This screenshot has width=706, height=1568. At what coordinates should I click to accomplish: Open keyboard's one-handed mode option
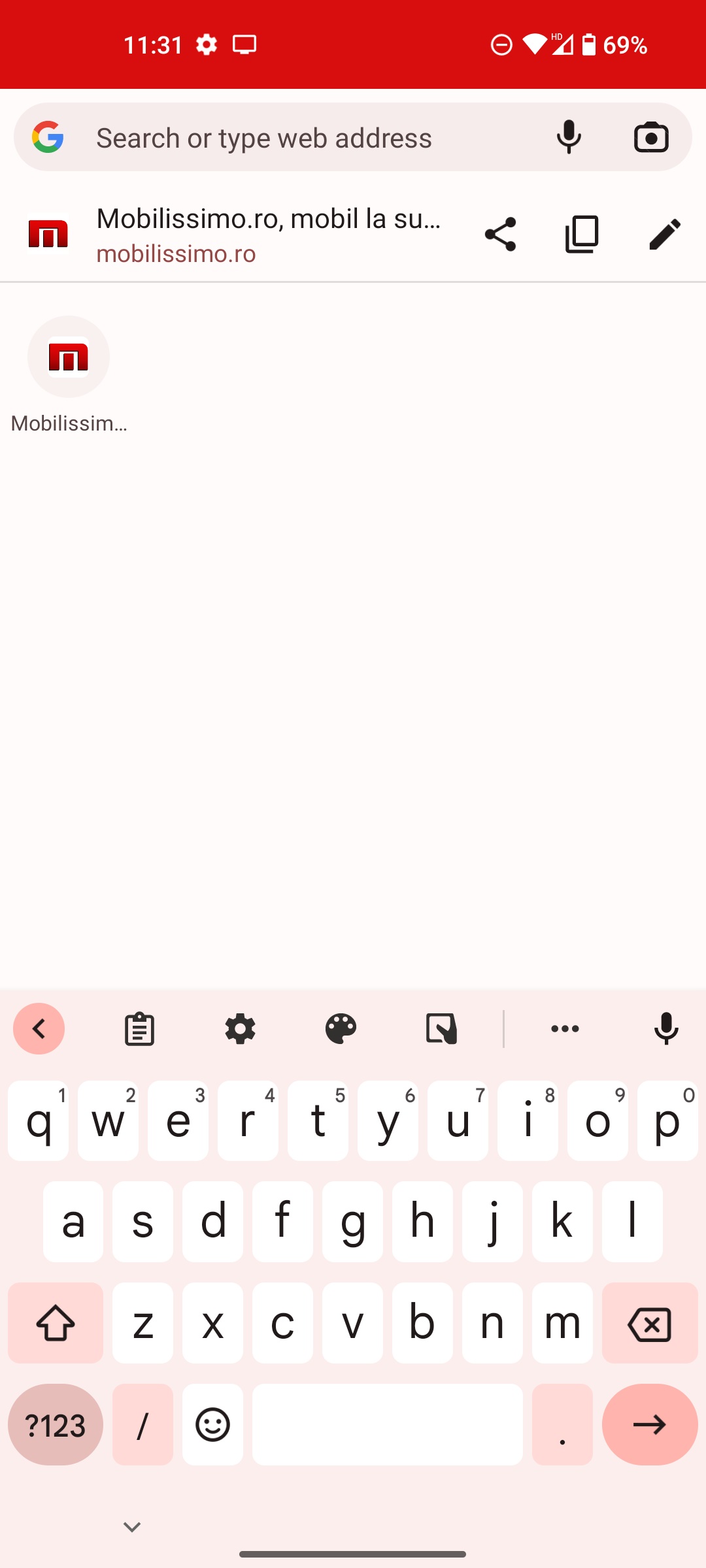(x=441, y=1029)
